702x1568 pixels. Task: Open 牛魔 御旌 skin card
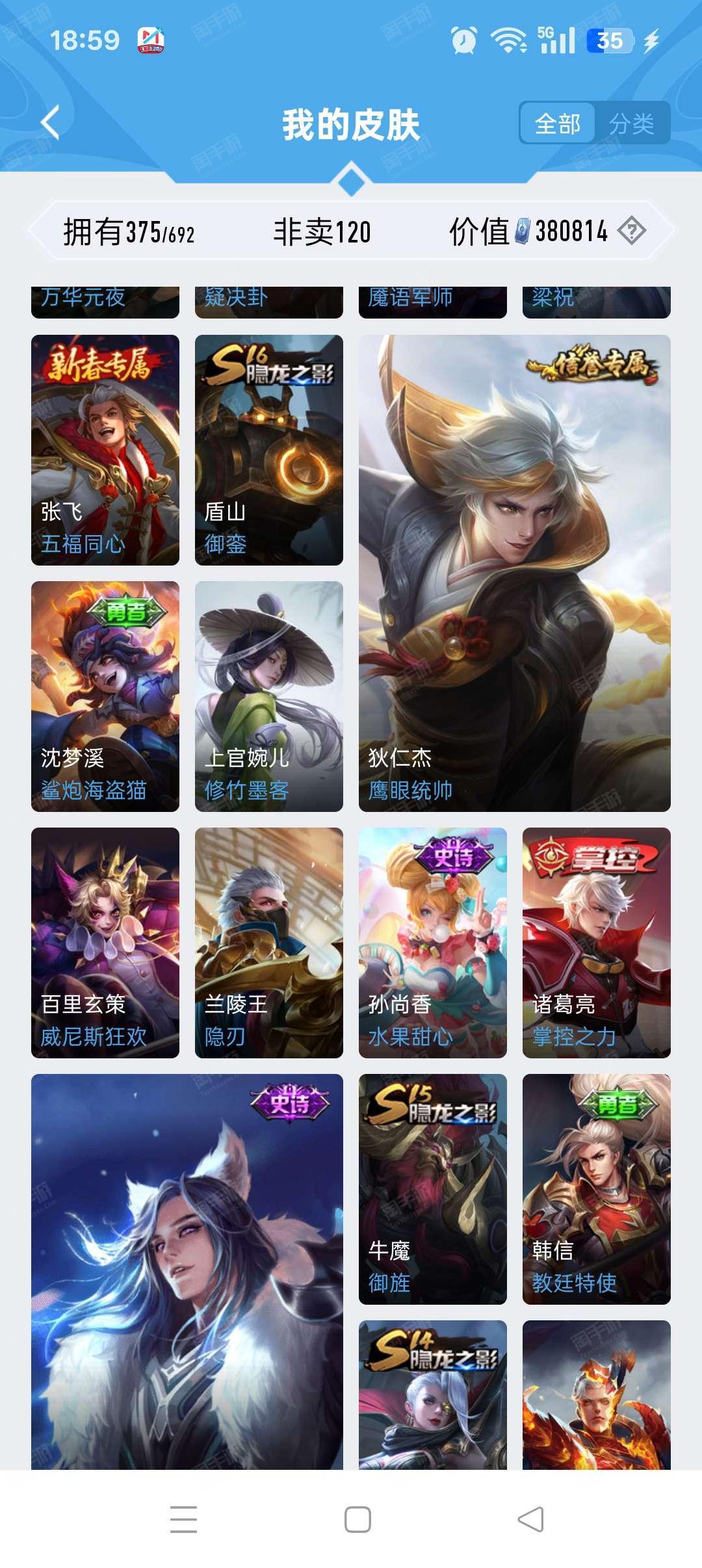(x=433, y=1189)
